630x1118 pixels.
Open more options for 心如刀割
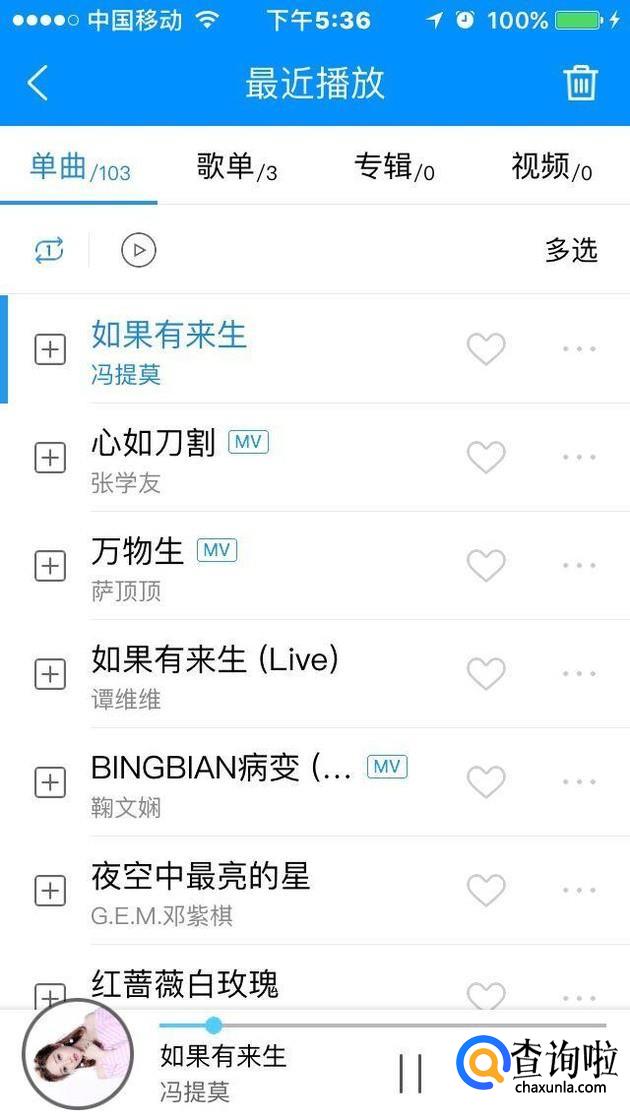coord(579,457)
